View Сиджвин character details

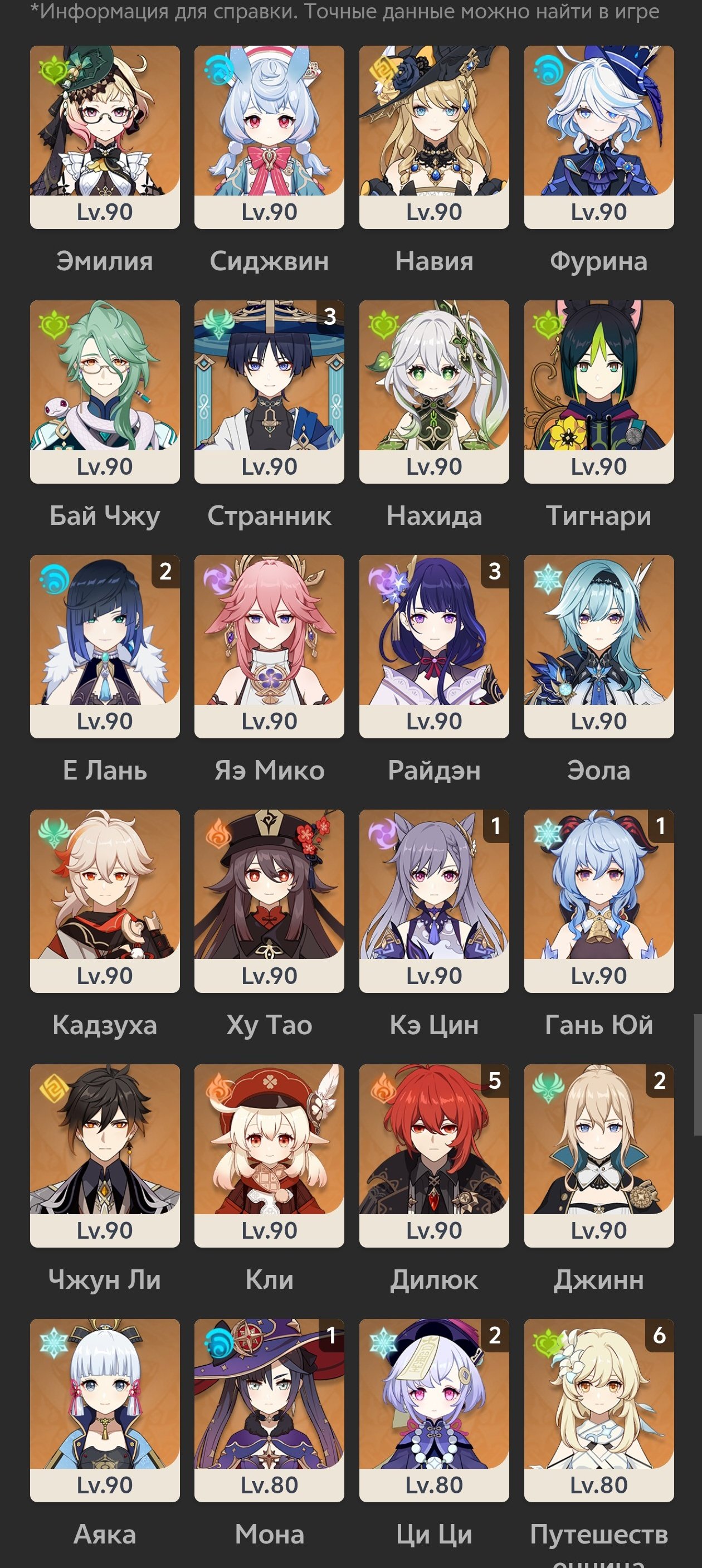tap(269, 137)
